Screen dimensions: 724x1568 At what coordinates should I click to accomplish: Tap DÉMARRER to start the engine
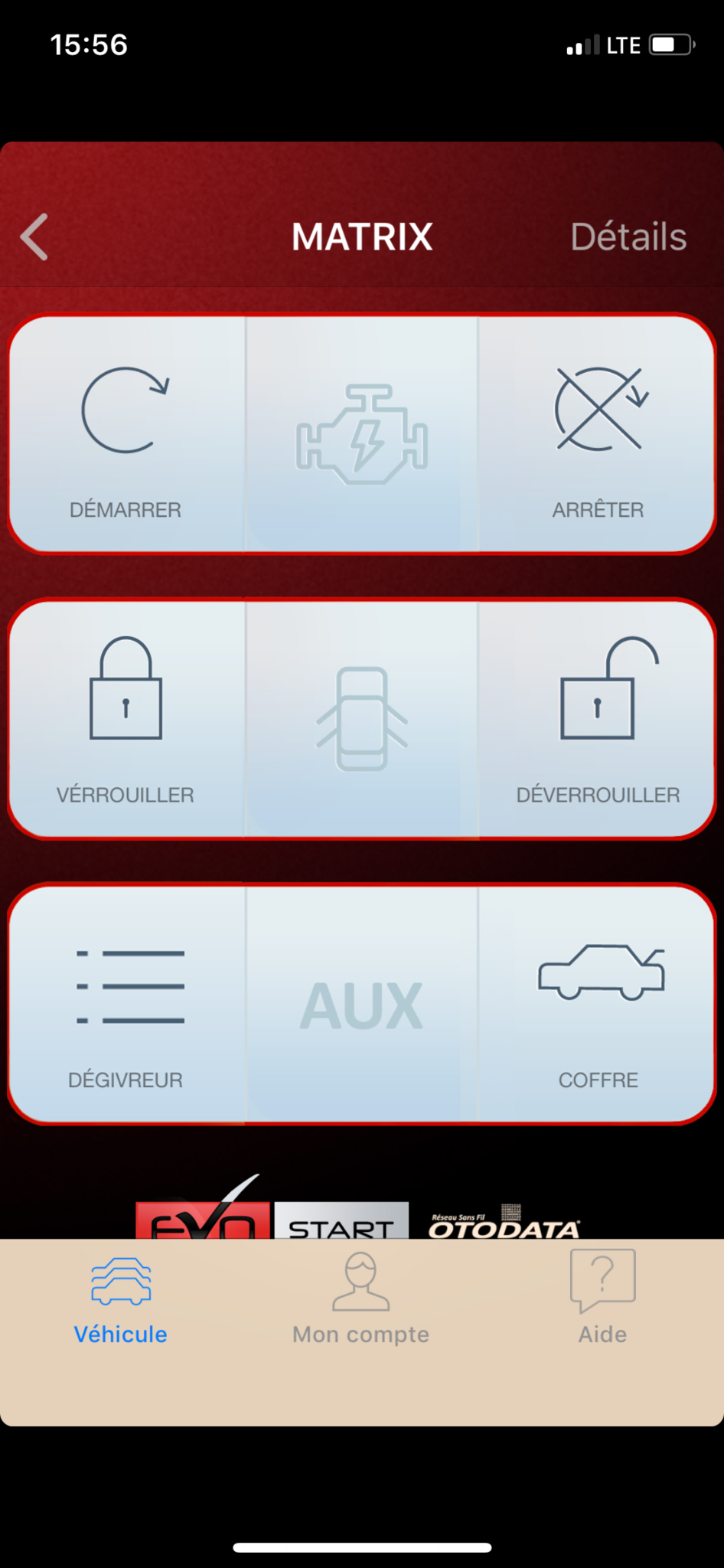point(126,434)
